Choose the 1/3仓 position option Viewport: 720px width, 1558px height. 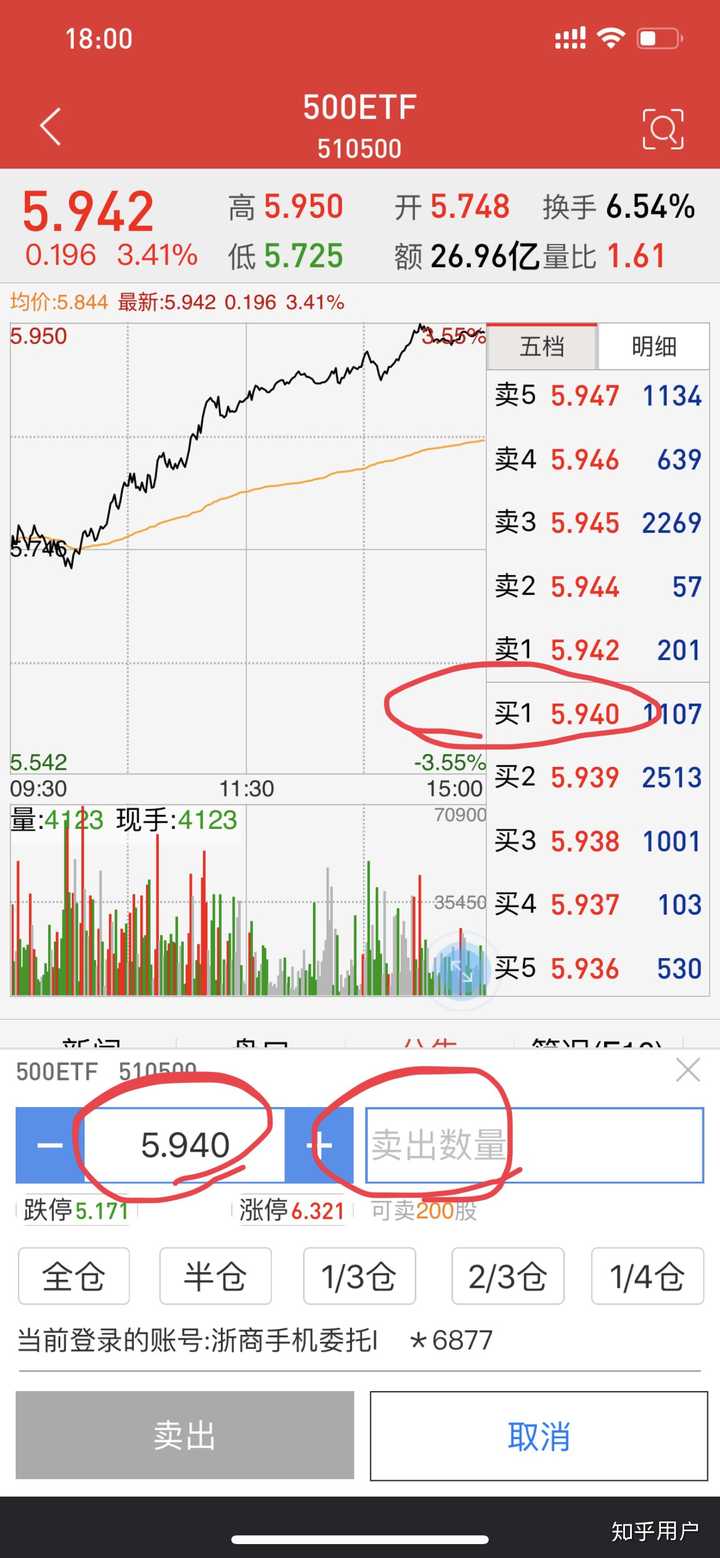(359, 1276)
